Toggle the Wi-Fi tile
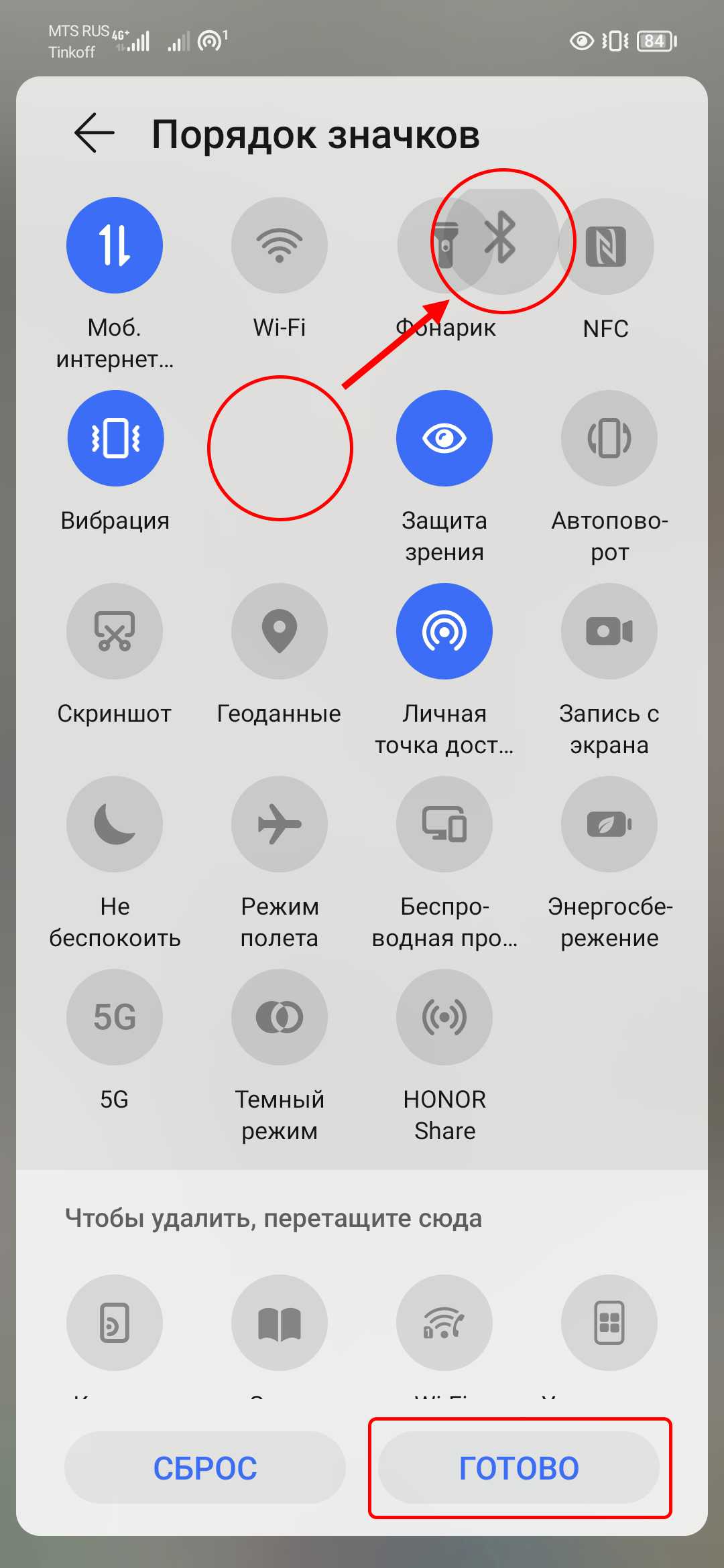The image size is (724, 1568). (280, 245)
